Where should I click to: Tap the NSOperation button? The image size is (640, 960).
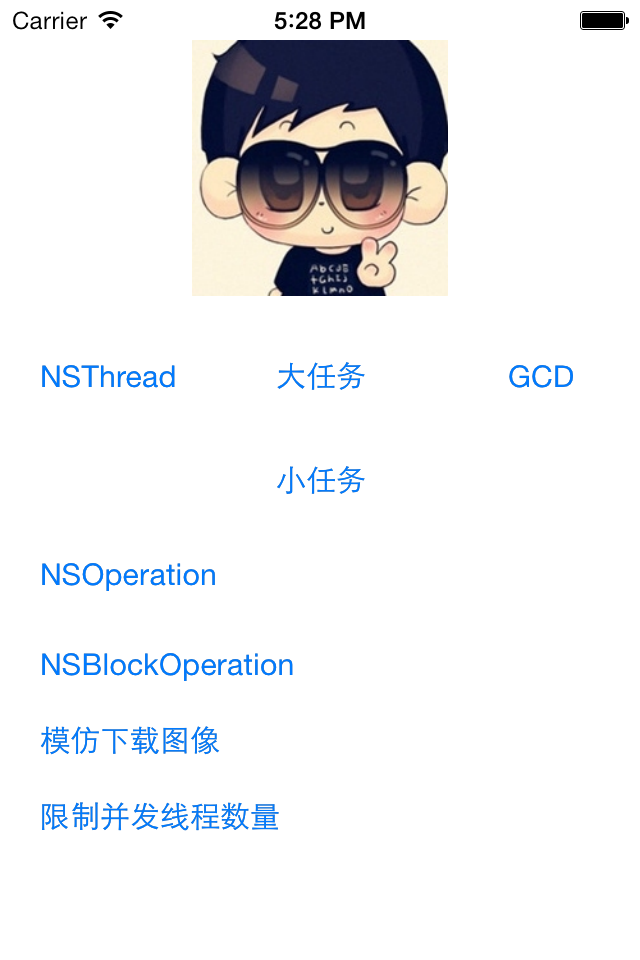(x=128, y=575)
